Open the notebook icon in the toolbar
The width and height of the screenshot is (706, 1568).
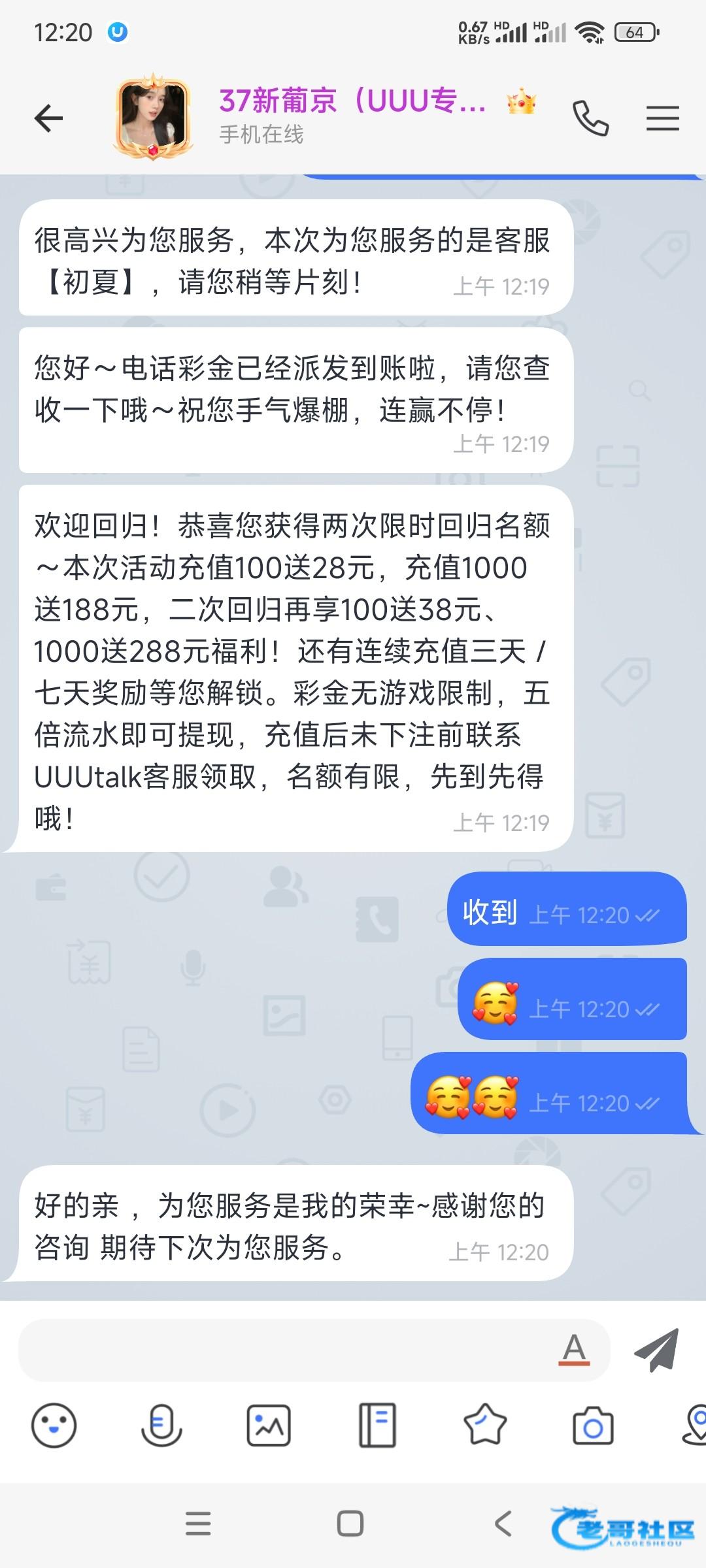click(377, 1425)
